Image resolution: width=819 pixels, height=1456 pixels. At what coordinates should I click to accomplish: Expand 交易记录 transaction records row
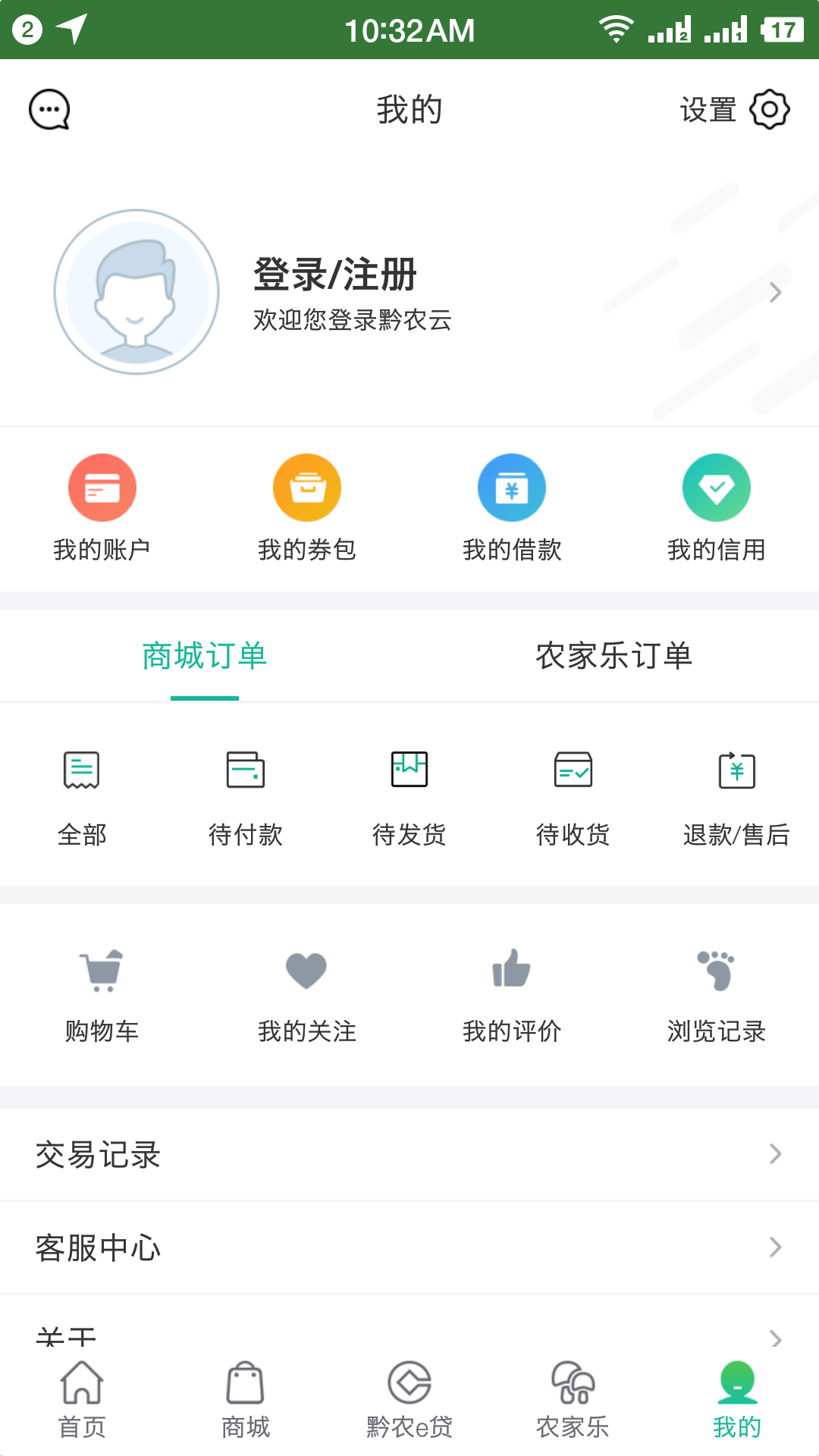tap(409, 1154)
